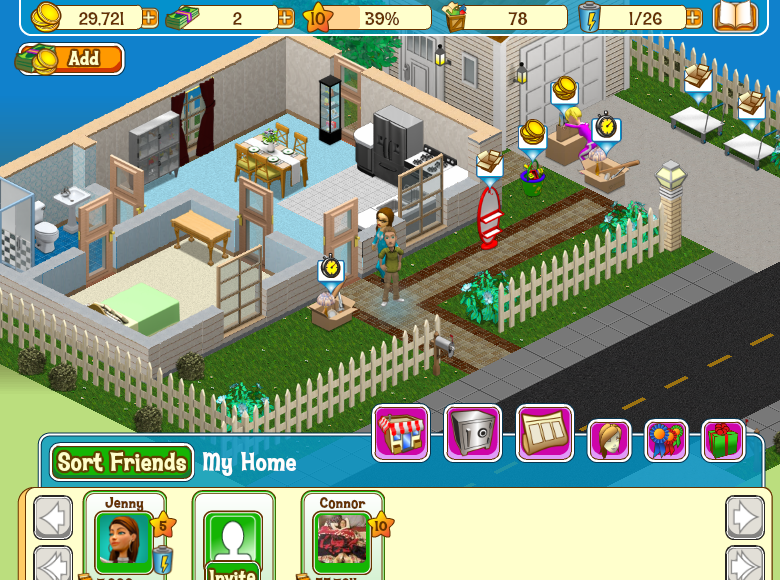Screen dimensions: 780x580
Task: Open the store shop icon
Action: pyautogui.click(x=401, y=433)
